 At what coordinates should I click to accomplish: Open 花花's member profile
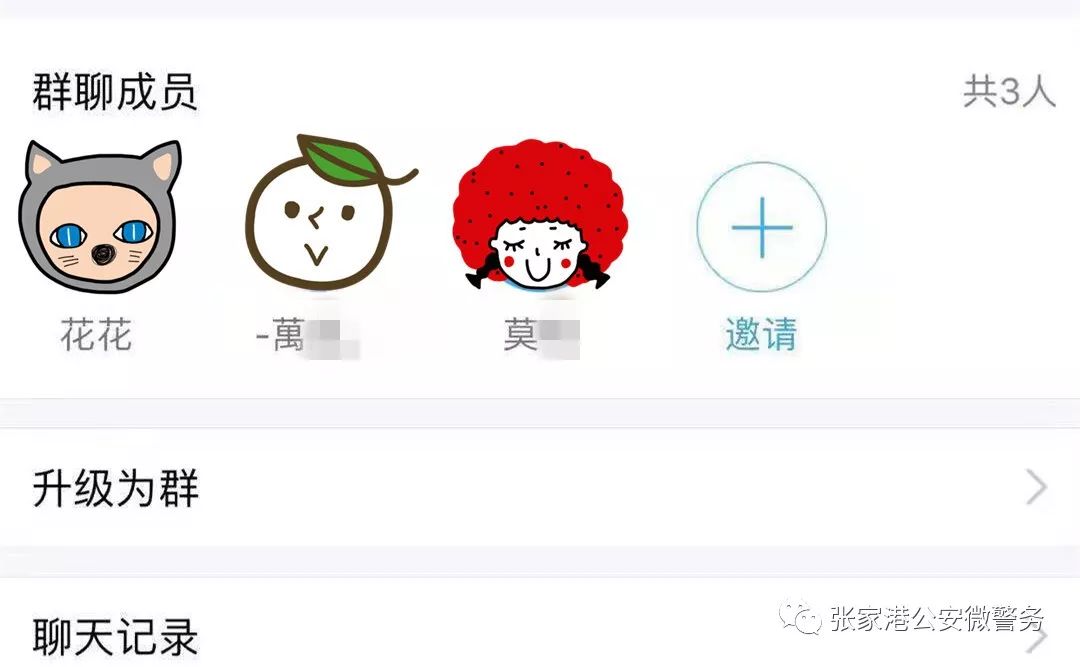click(x=98, y=218)
